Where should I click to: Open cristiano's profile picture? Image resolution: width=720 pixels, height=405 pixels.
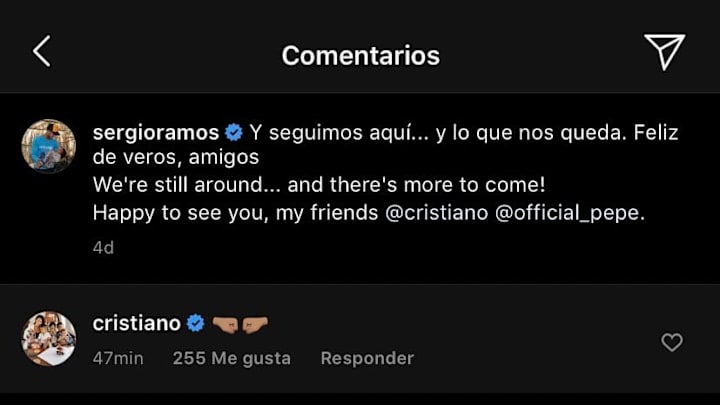[x=49, y=338]
